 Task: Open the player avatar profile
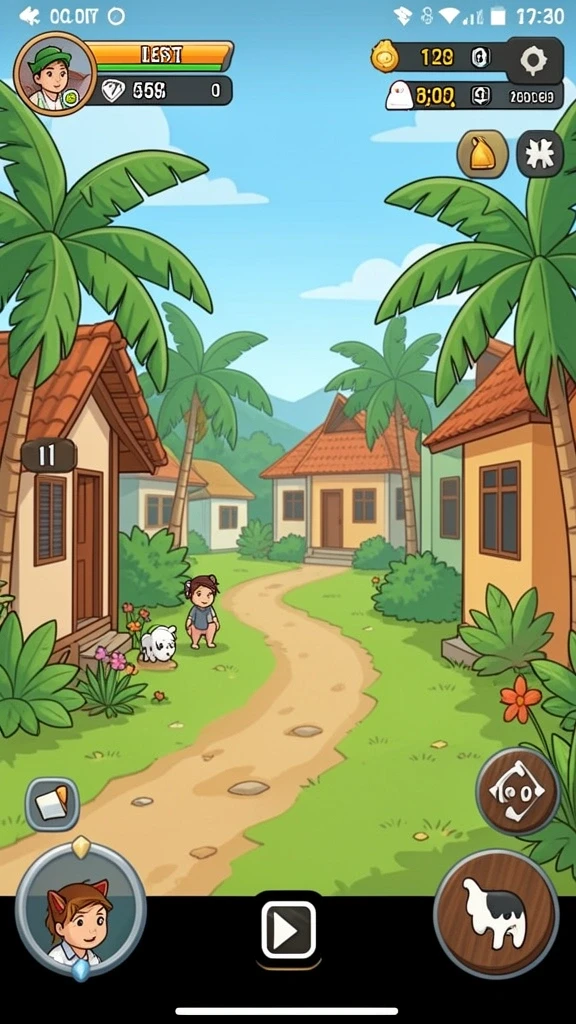(x=55, y=74)
